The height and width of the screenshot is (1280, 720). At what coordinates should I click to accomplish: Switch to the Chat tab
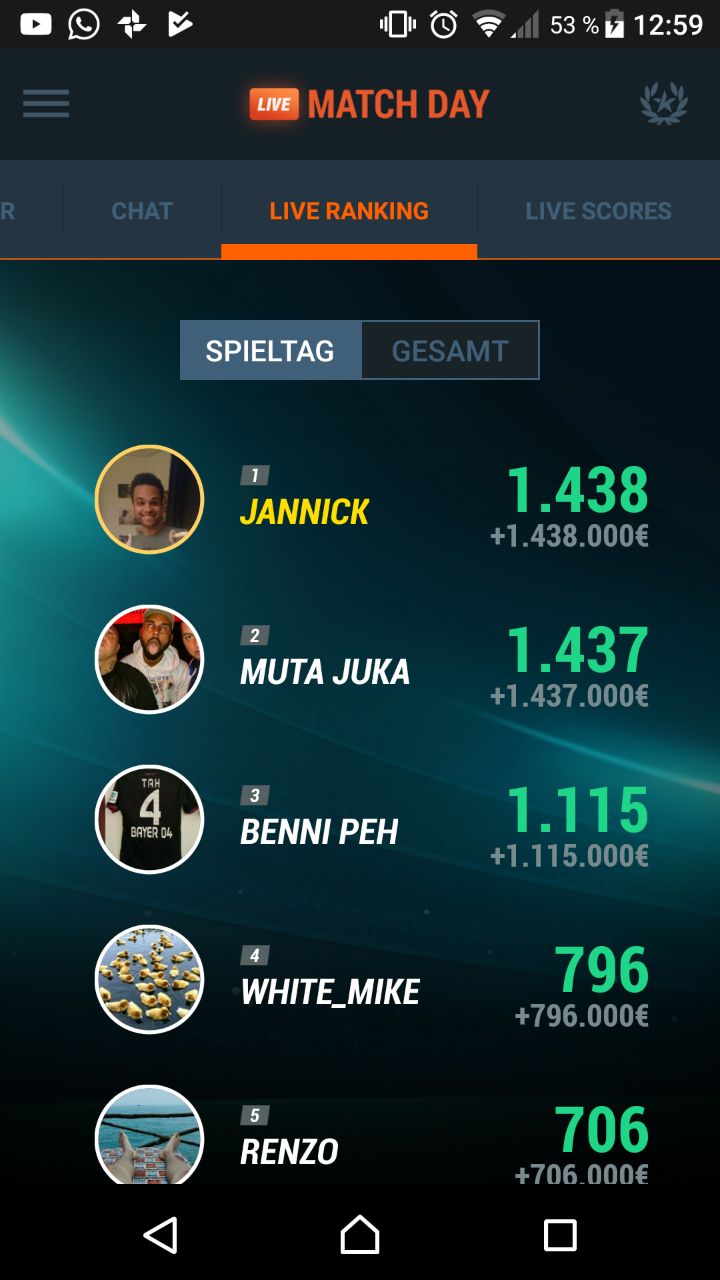142,211
